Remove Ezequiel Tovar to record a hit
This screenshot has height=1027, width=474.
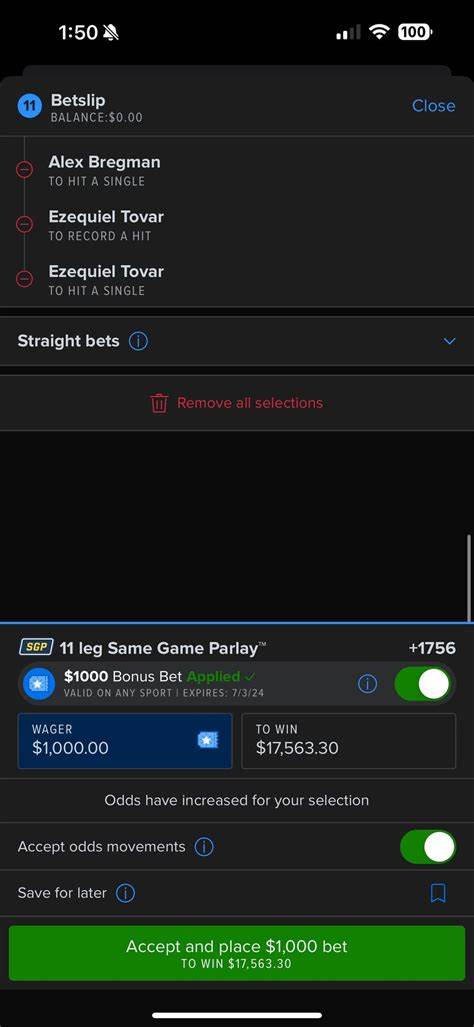coord(24,224)
